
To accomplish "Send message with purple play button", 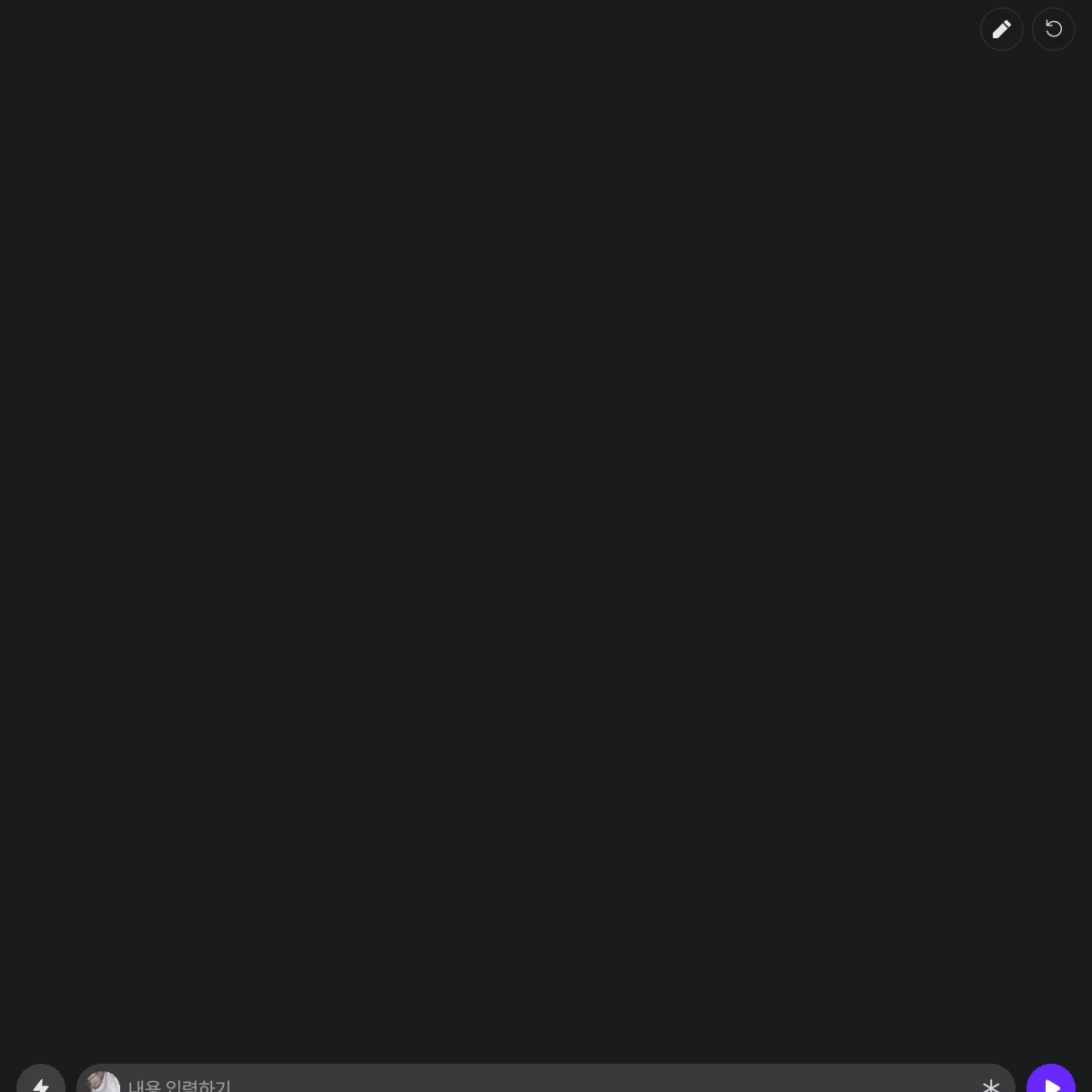I will [1051, 1083].
